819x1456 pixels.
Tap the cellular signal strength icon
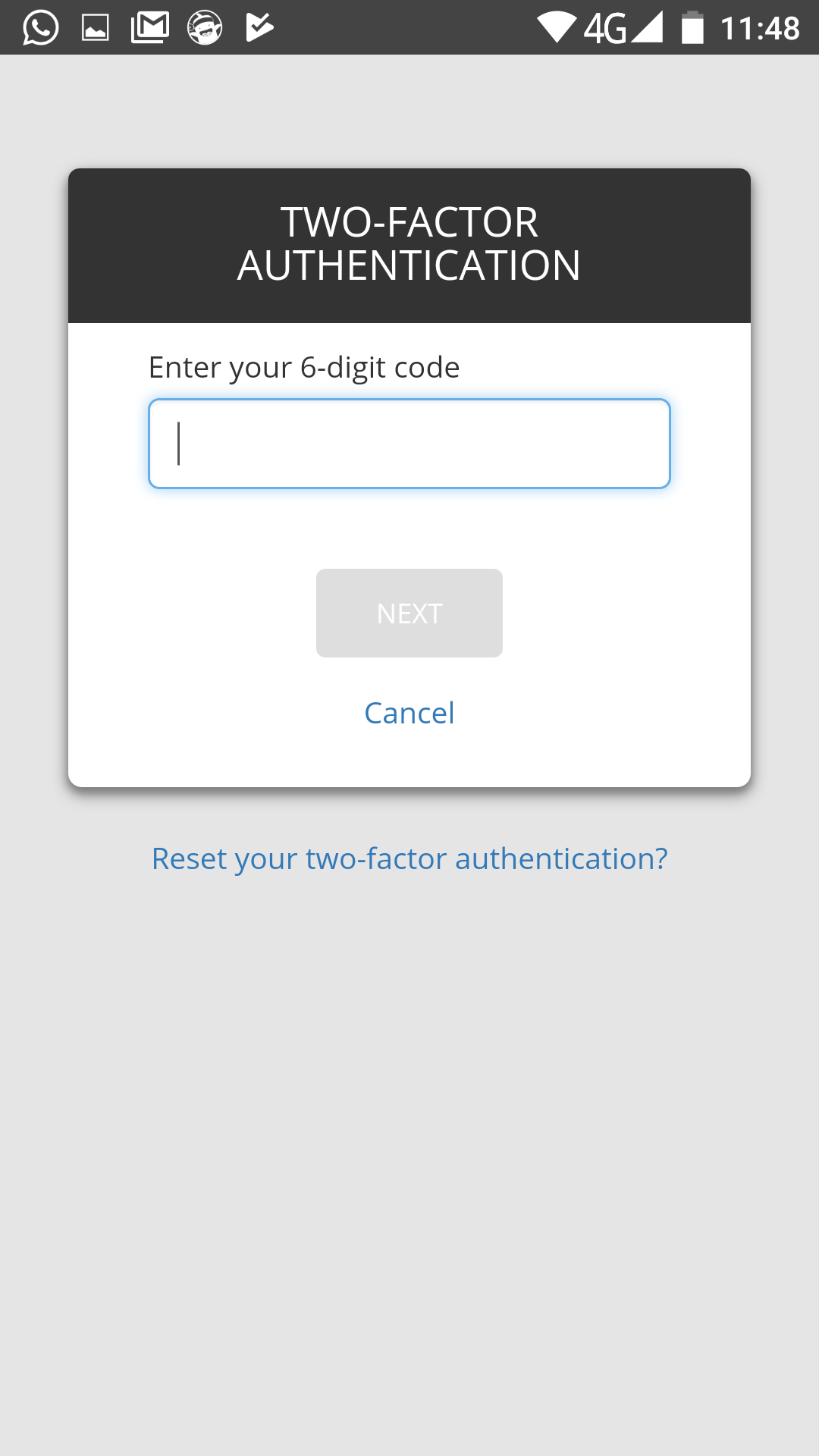tap(648, 27)
